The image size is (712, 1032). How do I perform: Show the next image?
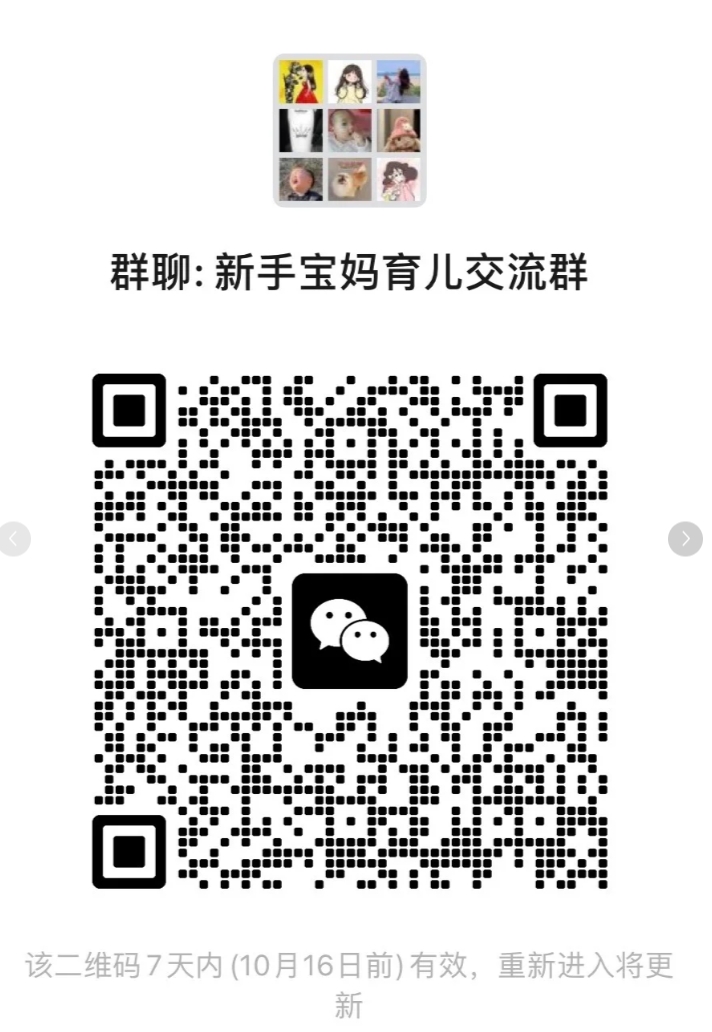pos(685,539)
